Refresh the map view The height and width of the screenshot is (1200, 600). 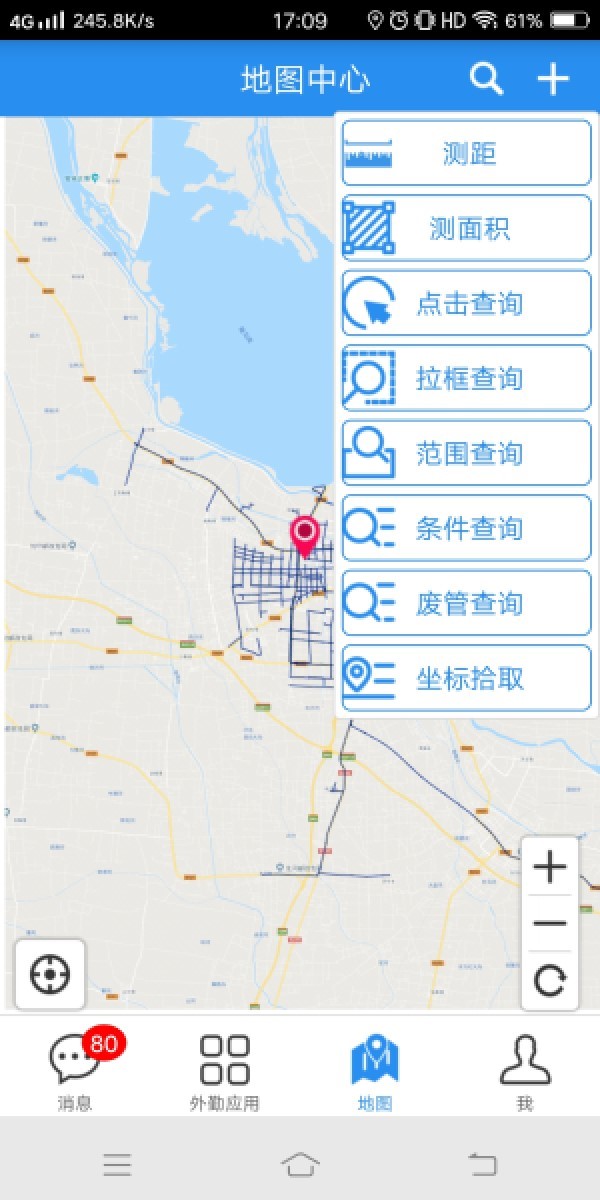[550, 980]
